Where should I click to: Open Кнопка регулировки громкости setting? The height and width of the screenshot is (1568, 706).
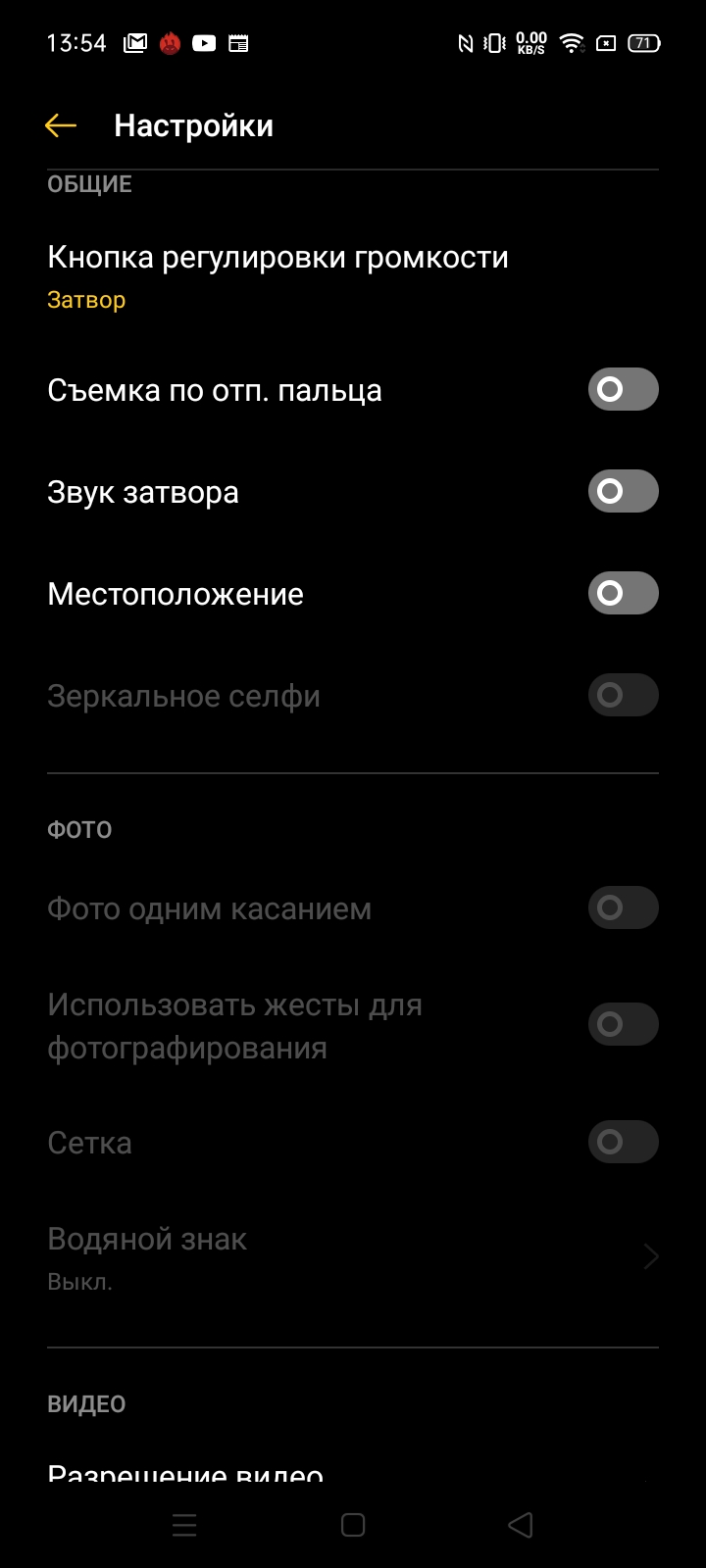[x=278, y=275]
